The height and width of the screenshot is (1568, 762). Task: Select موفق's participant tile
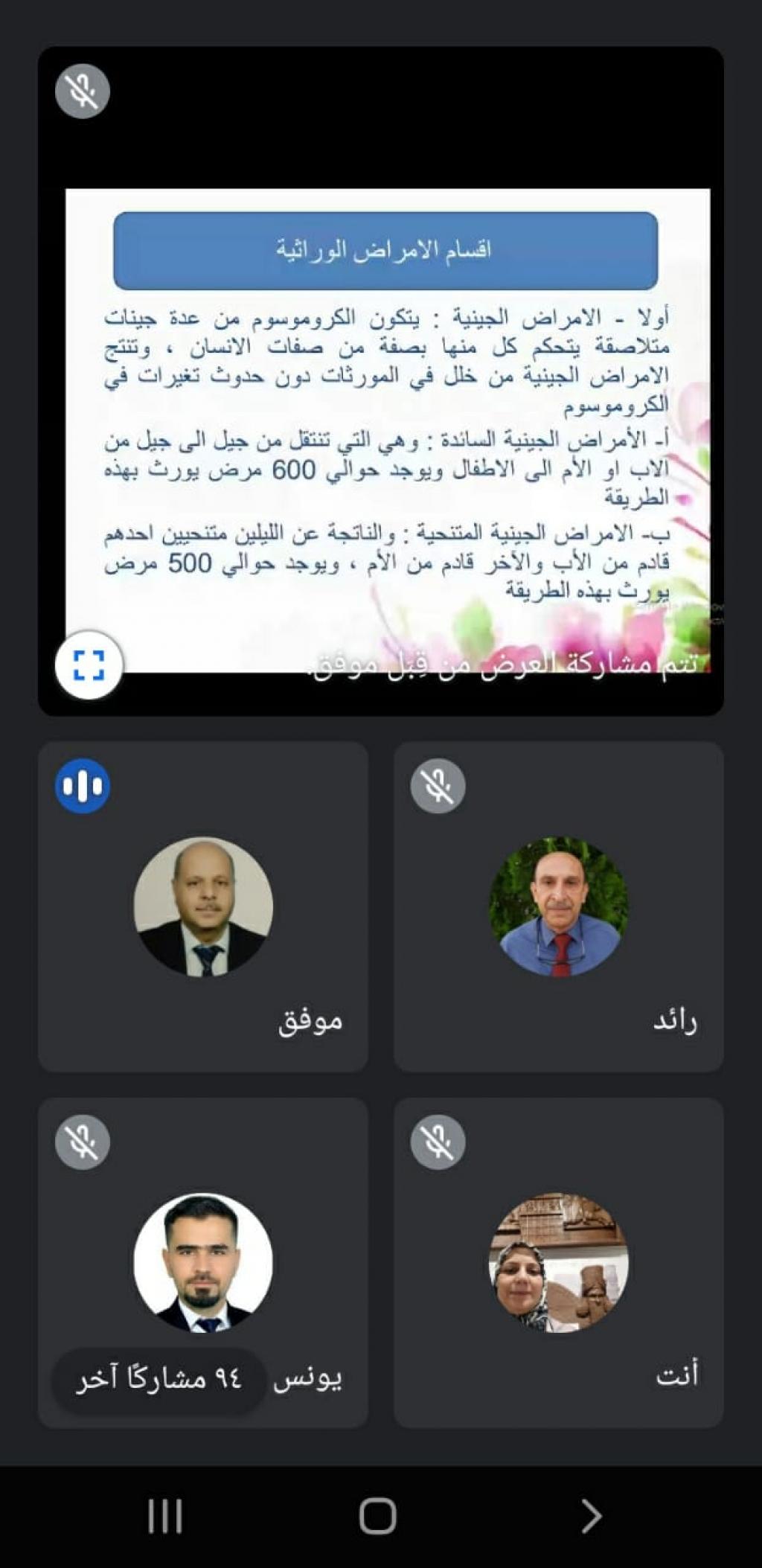(x=202, y=906)
